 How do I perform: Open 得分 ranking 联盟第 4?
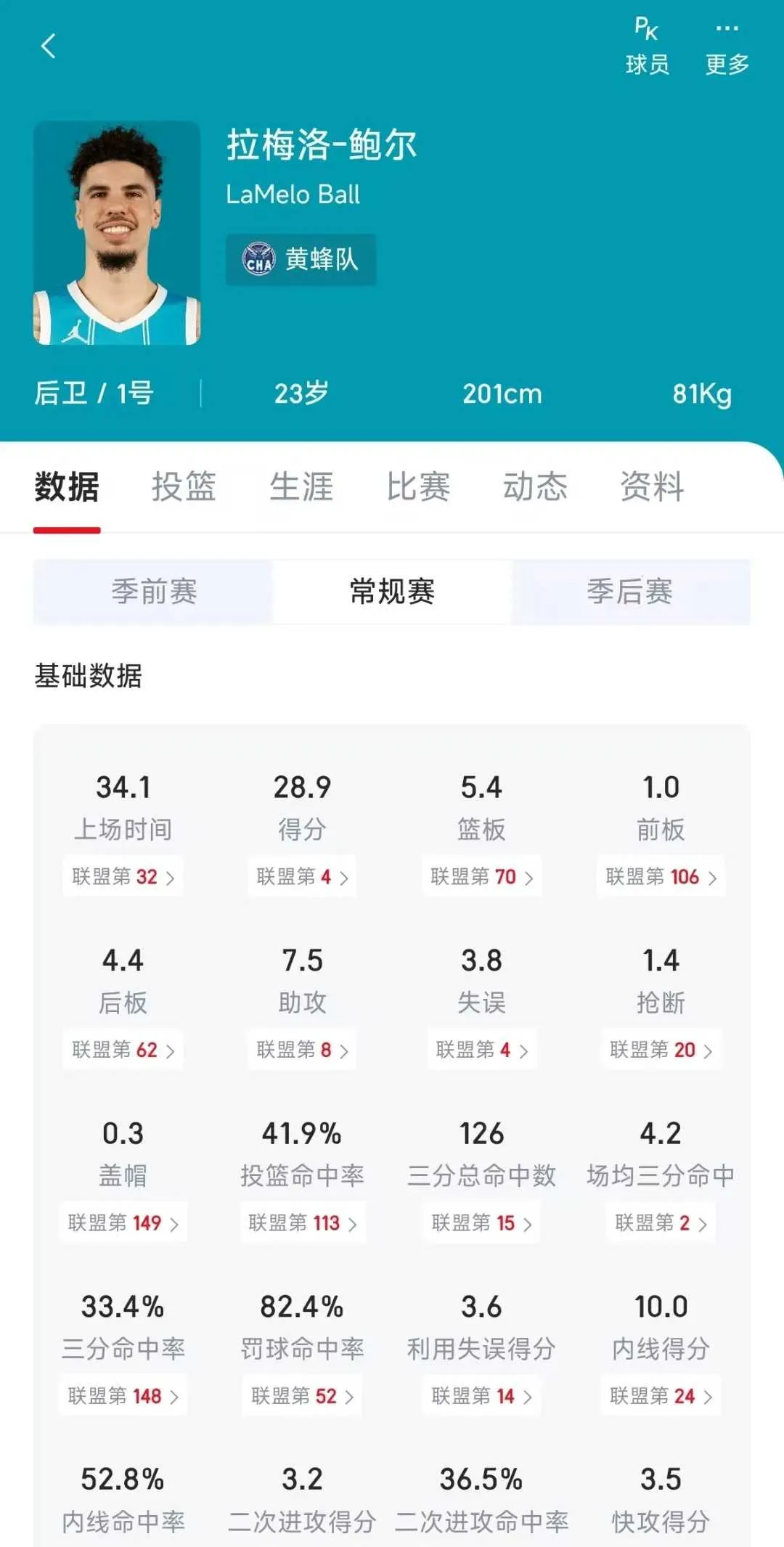click(x=302, y=877)
